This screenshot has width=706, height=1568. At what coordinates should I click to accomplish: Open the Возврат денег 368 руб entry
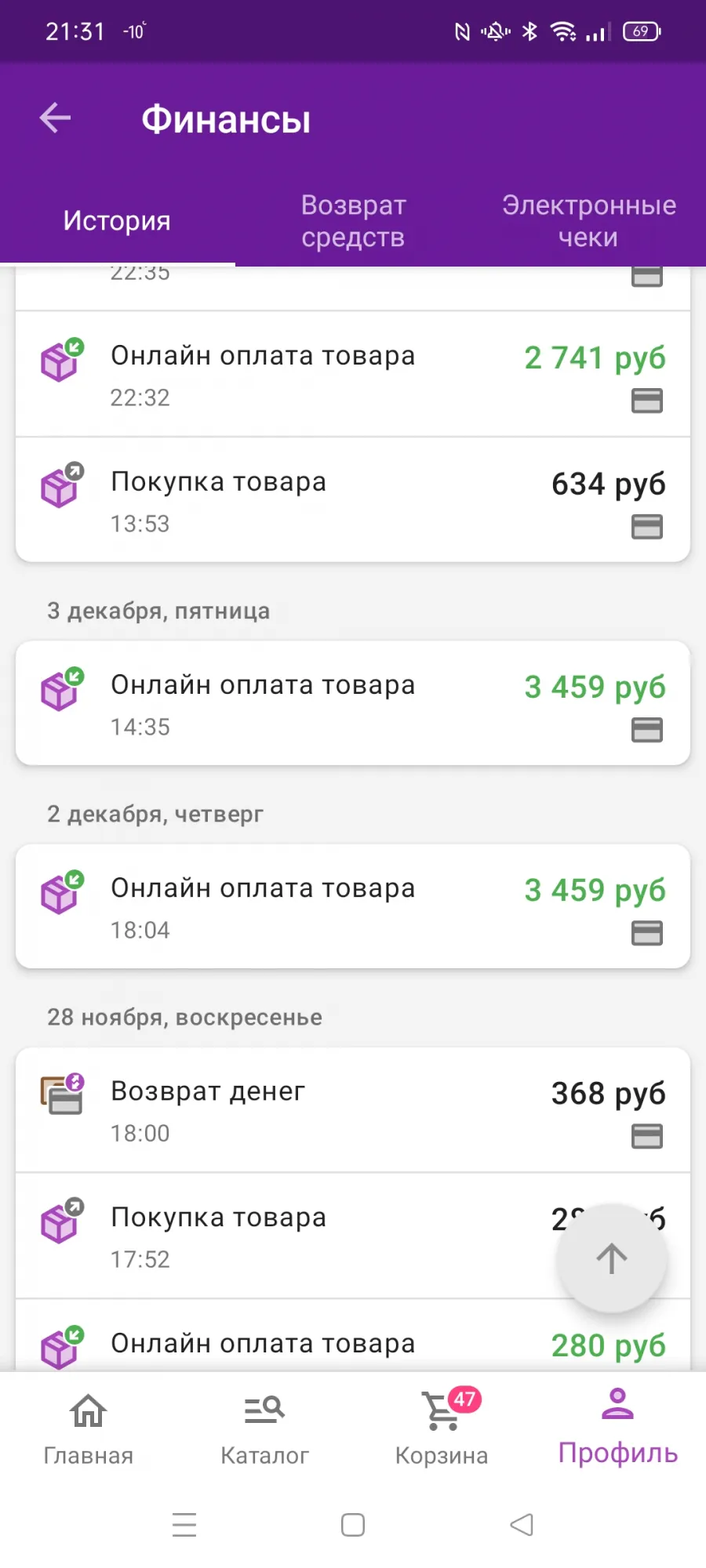point(353,1109)
